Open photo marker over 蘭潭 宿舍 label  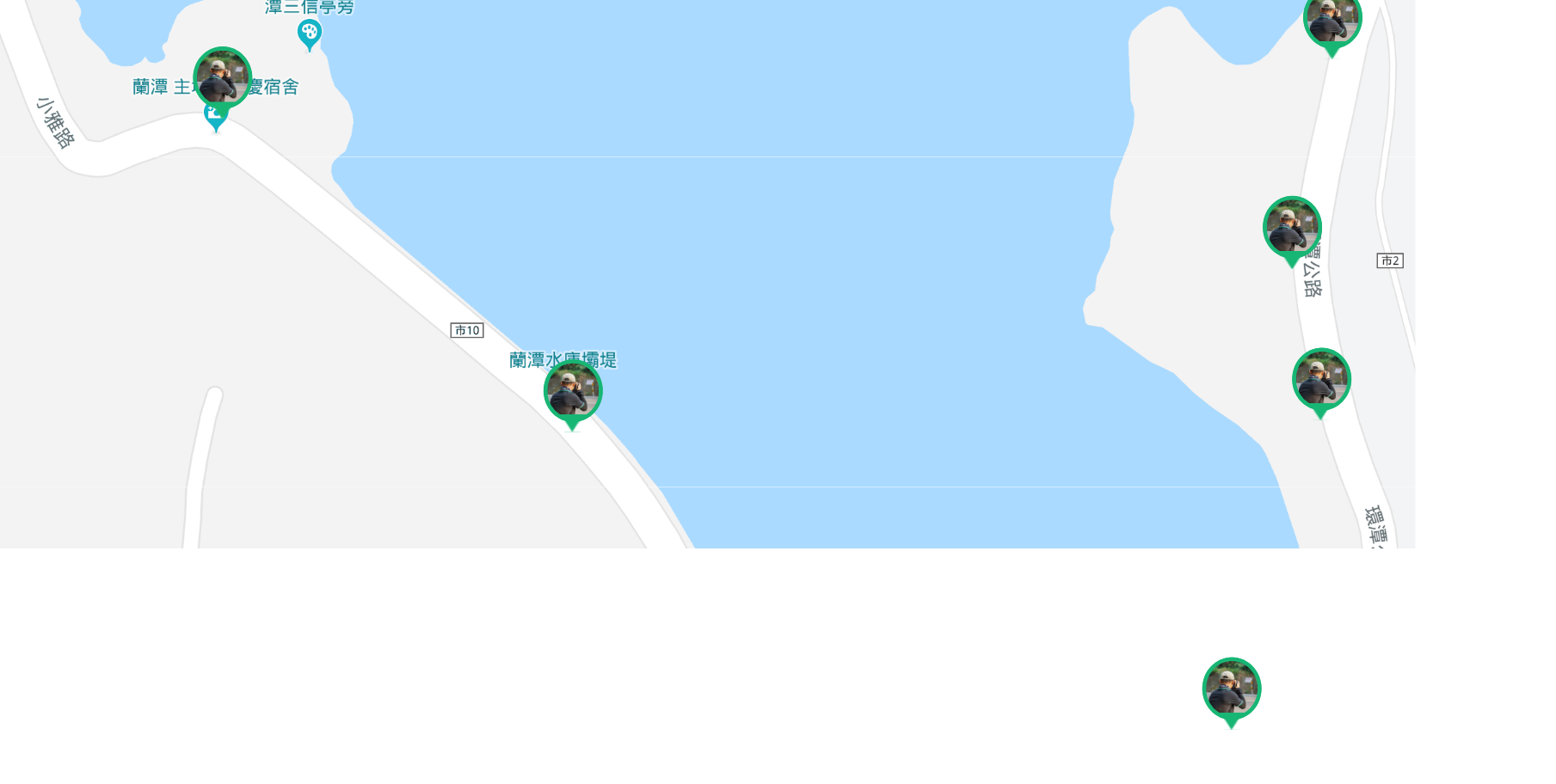pos(222,77)
